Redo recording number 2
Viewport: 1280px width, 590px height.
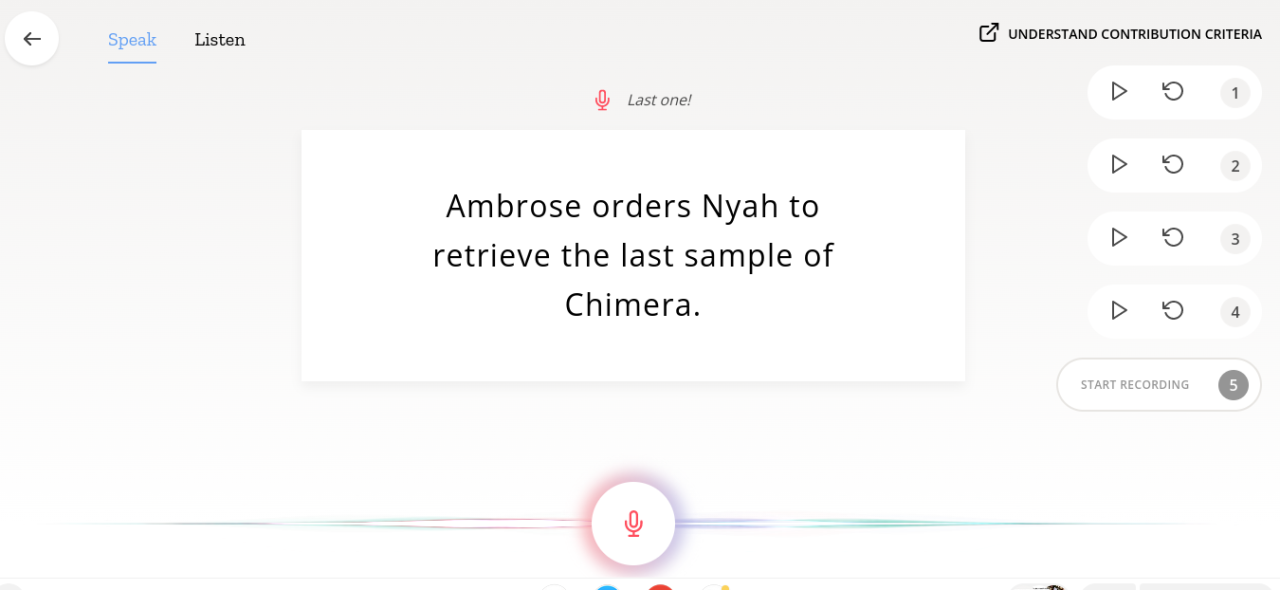pos(1173,165)
